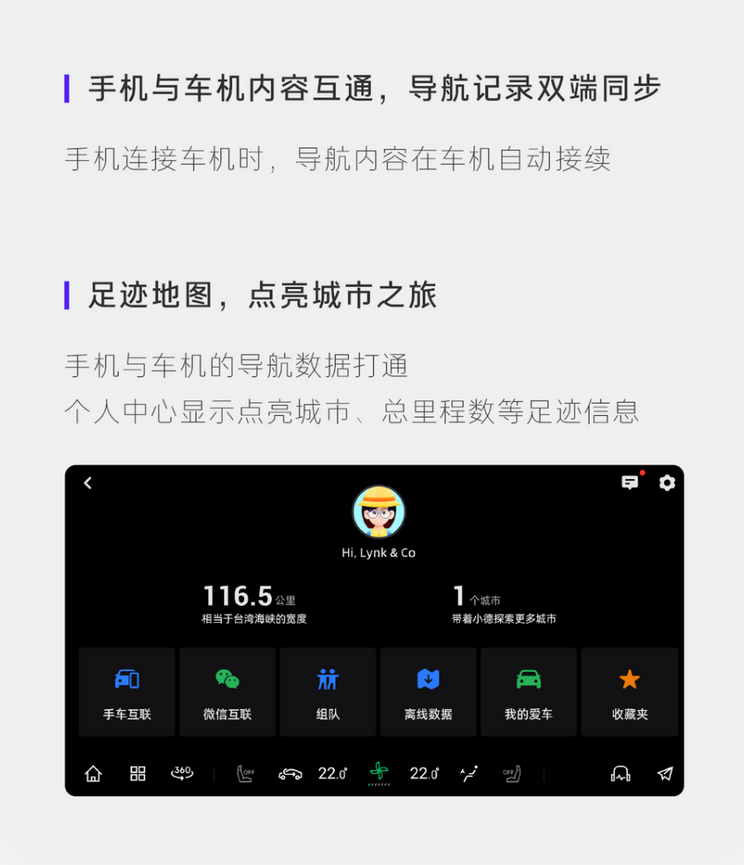
Task: Select the Home icon in the dock
Action: 93,773
